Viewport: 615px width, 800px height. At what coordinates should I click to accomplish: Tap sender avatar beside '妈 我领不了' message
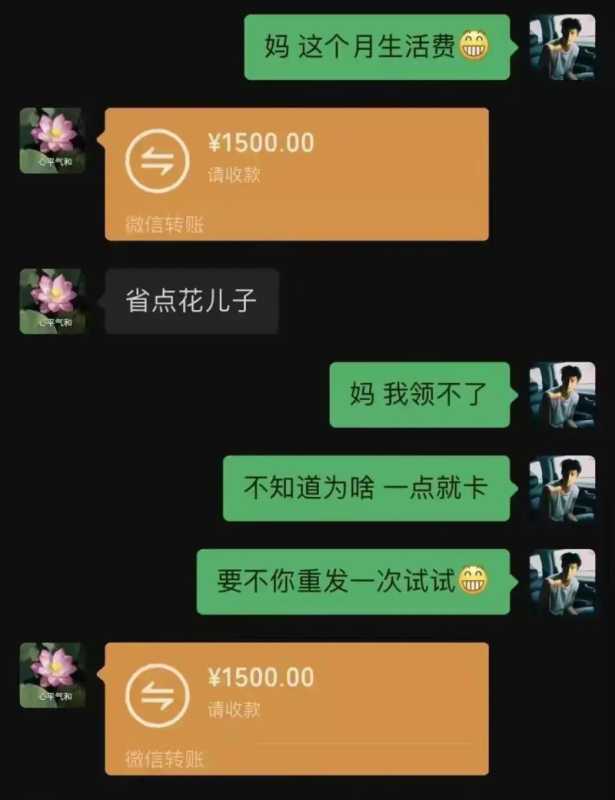[x=562, y=395]
